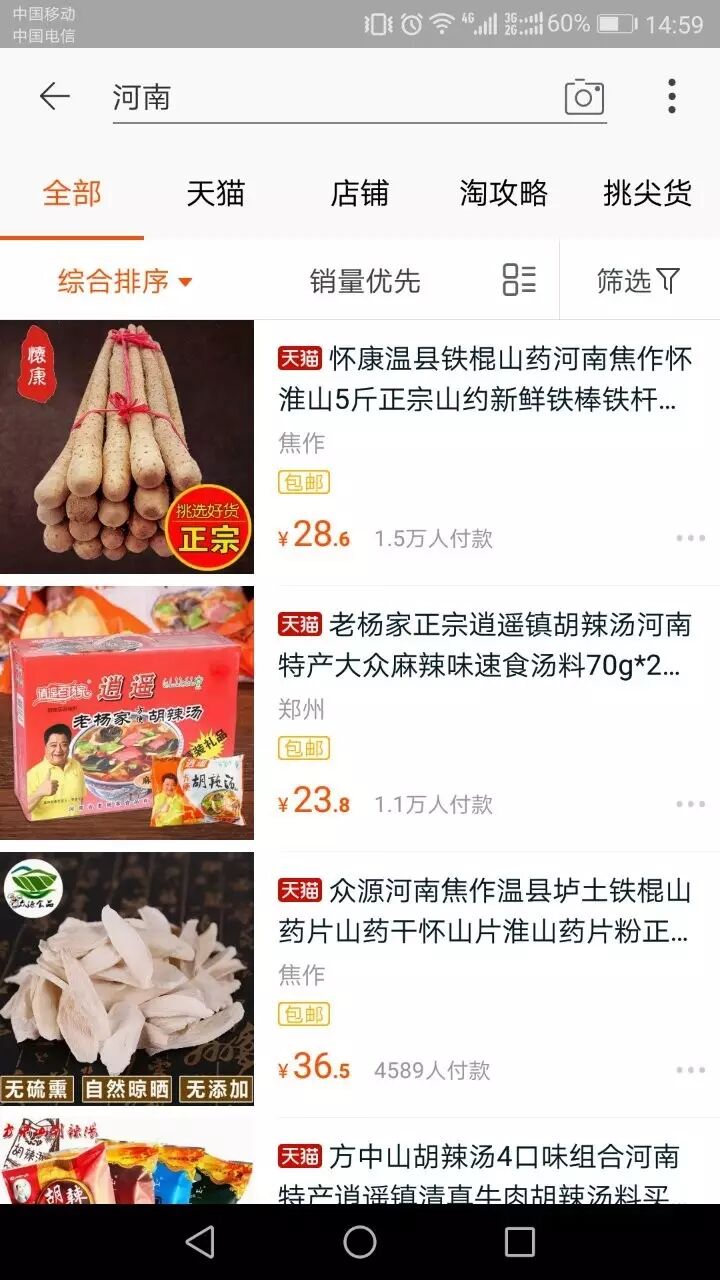
Task: Switch to the 挑尖货 tab
Action: (x=648, y=193)
